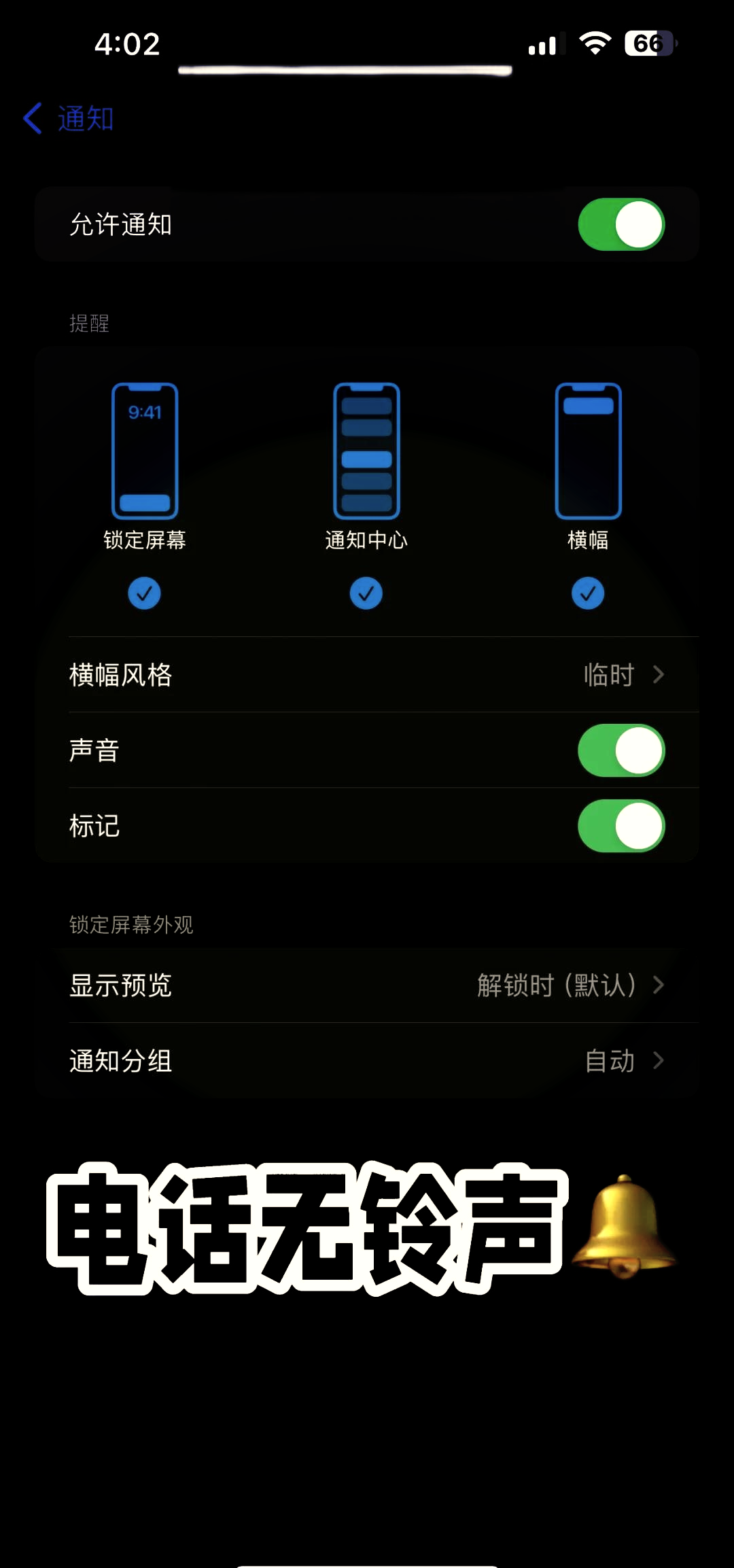
Task: Uncheck 通知中心 alert option
Action: 366,593
